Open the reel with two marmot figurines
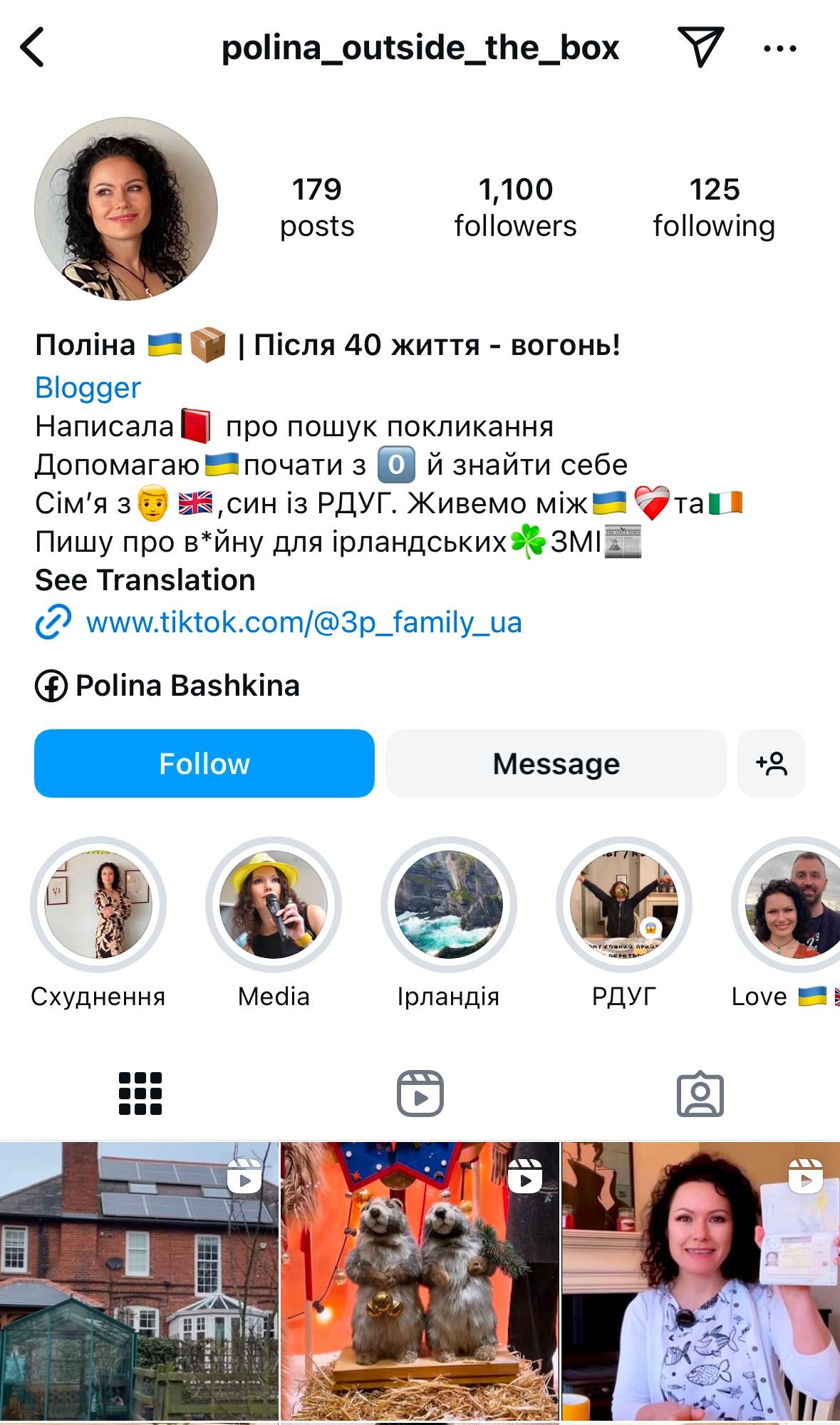 (420, 1282)
